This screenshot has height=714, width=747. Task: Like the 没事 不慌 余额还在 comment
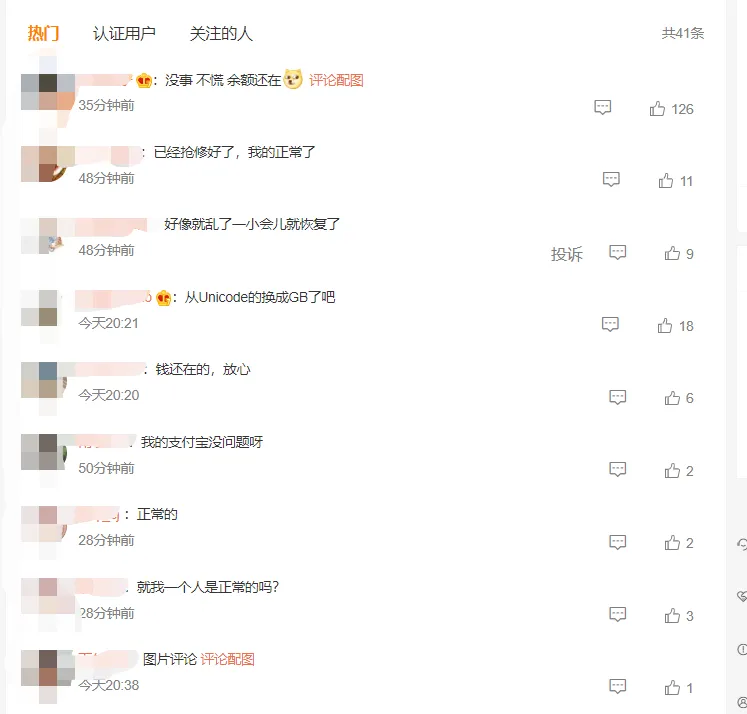click(658, 109)
